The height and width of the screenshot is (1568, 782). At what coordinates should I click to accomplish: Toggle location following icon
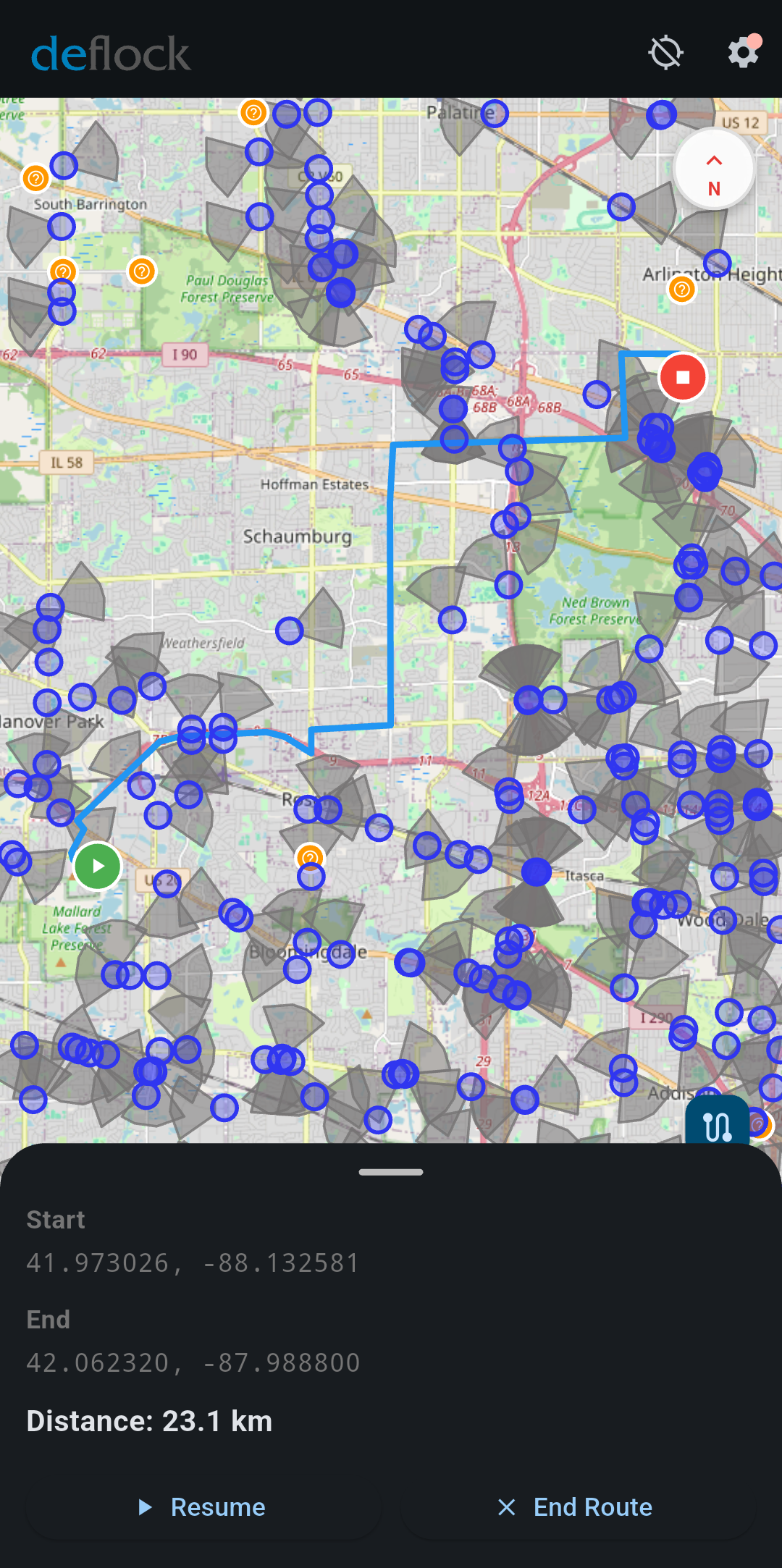[665, 53]
